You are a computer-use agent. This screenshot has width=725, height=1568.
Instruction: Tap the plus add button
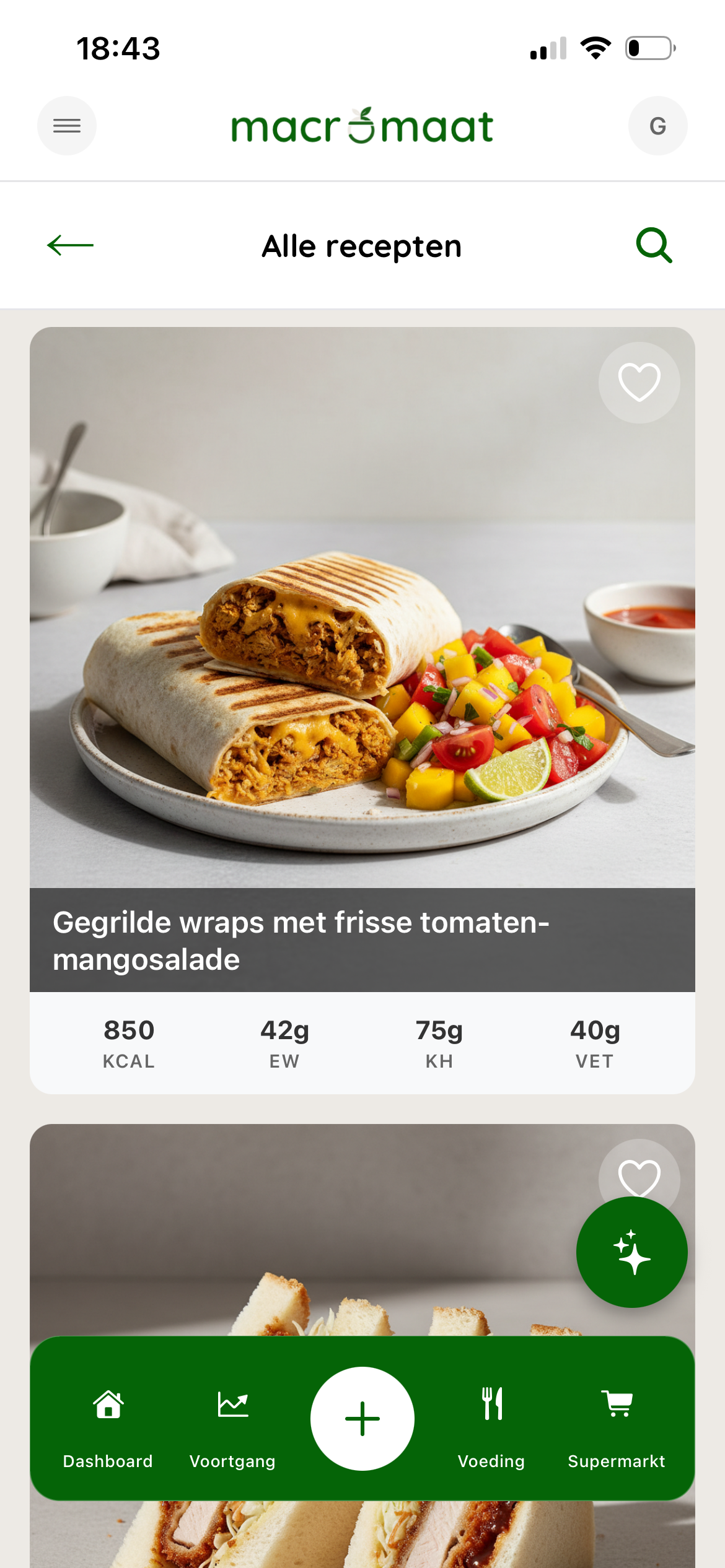(x=362, y=1418)
